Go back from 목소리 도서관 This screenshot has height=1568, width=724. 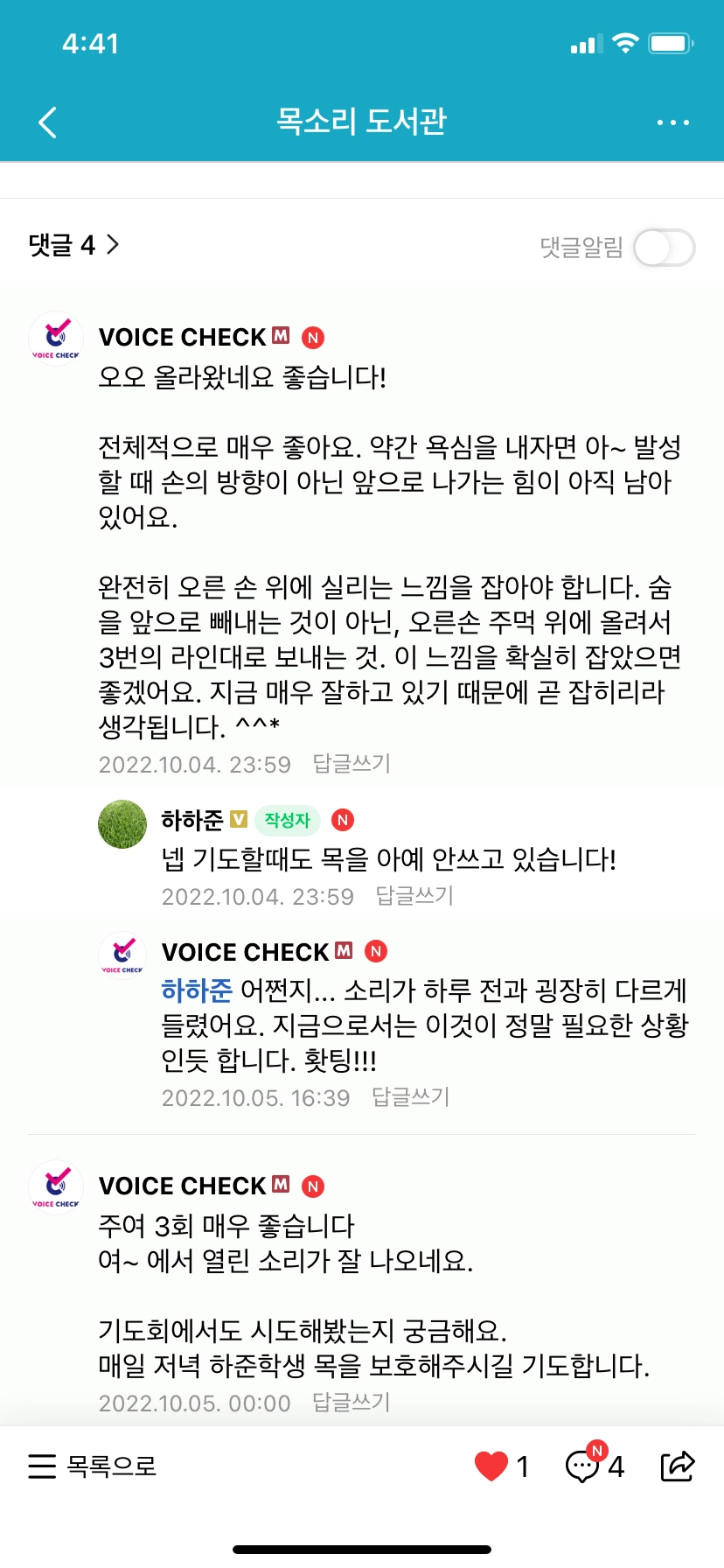click(x=48, y=122)
